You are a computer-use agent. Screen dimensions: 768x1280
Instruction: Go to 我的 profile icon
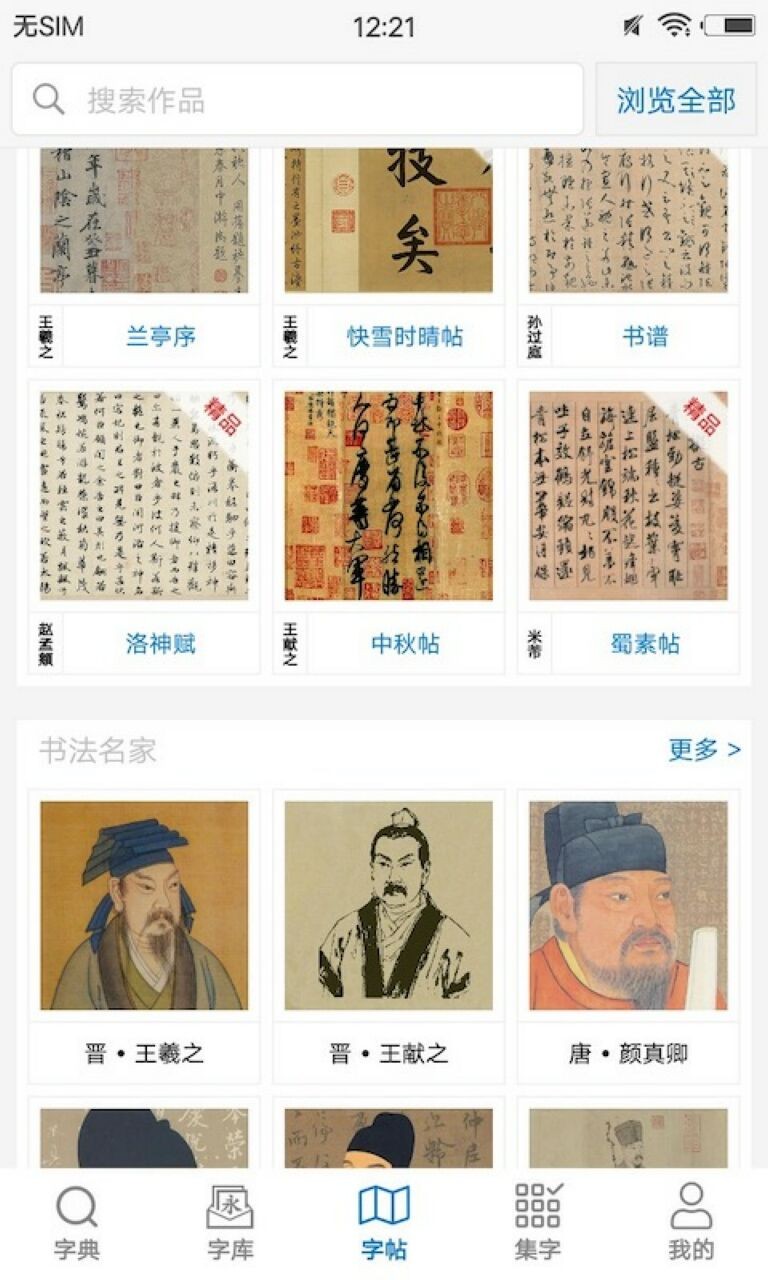click(x=691, y=1218)
